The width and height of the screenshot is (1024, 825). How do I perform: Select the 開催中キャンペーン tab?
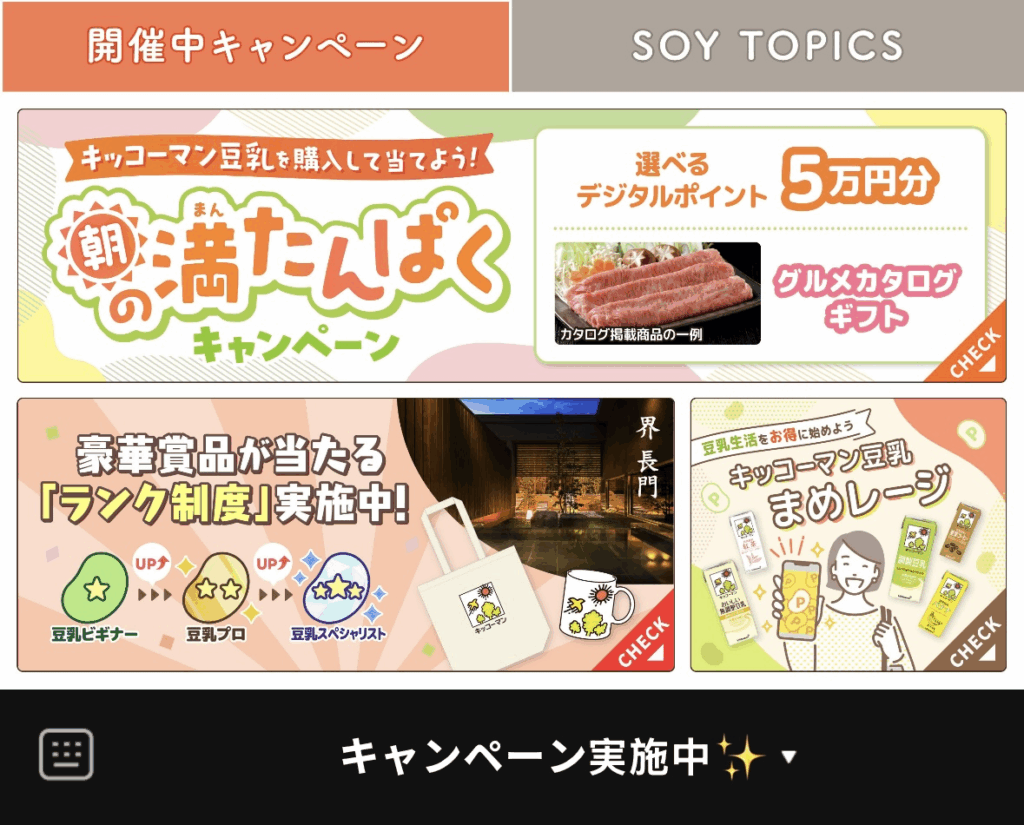(256, 46)
